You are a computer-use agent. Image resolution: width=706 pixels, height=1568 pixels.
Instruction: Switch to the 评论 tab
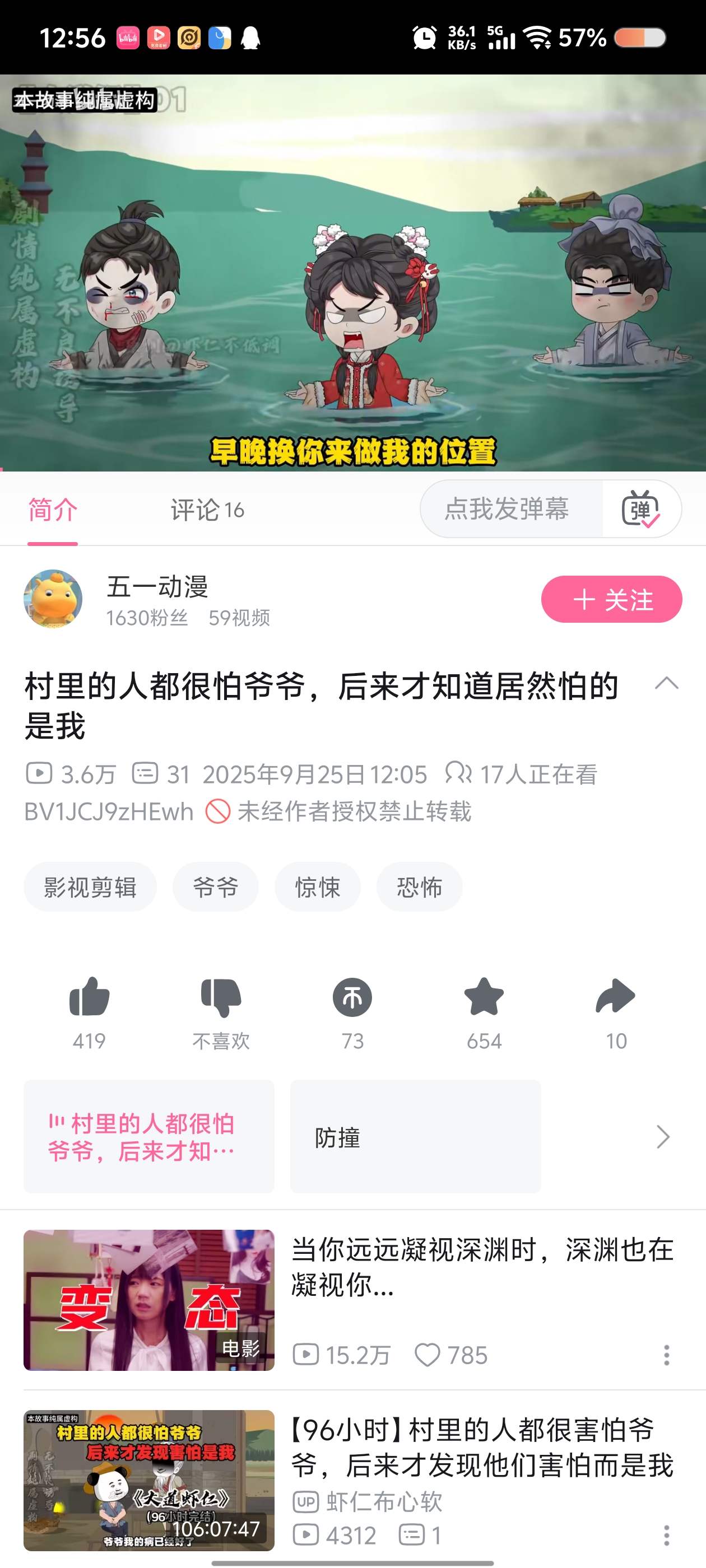tap(207, 510)
